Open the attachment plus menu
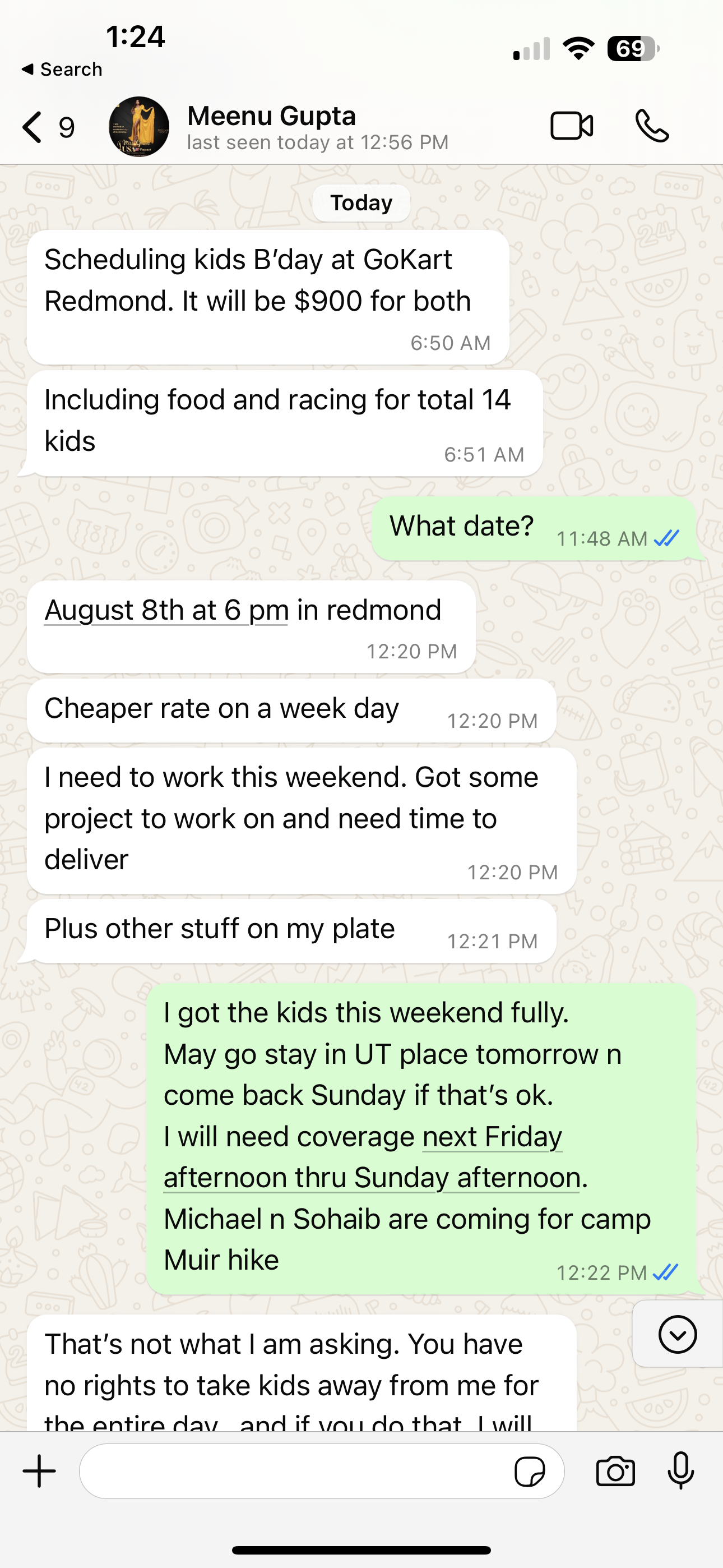The image size is (723, 1568). pos(40,1471)
